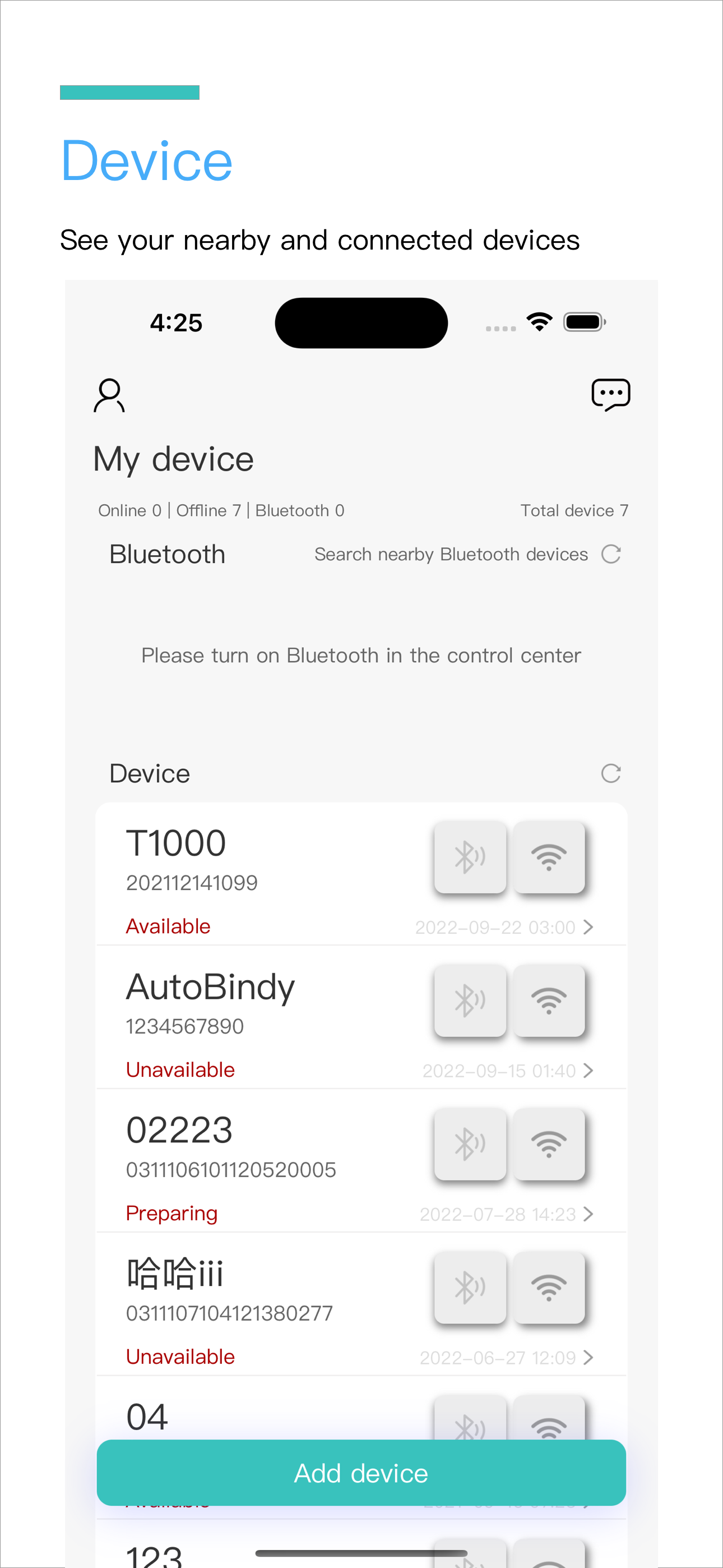Tap the Wi-Fi icon for device 02223
Viewport: 723px width, 1568px height.
pos(549,1145)
